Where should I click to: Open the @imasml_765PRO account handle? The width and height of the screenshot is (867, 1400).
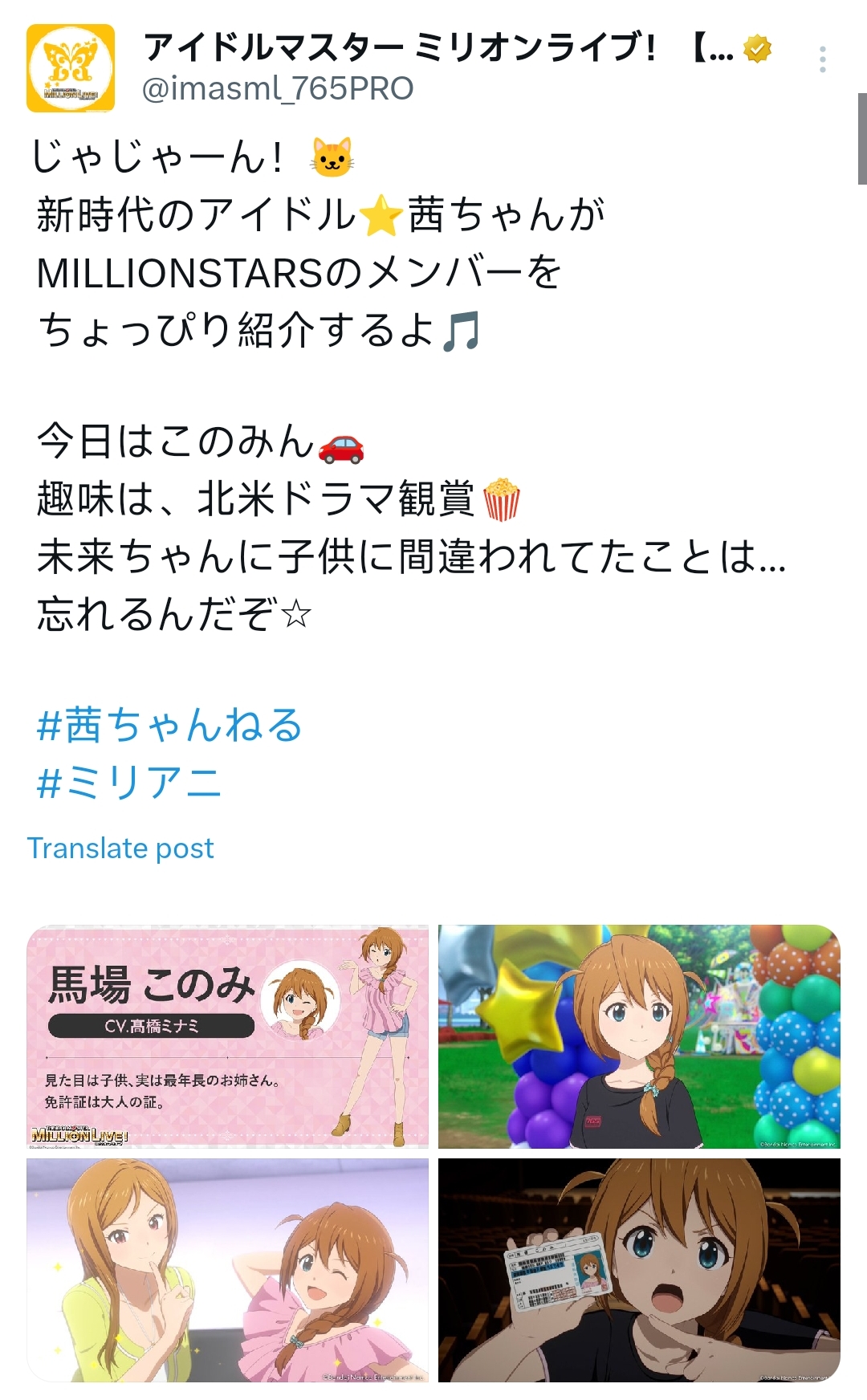(278, 89)
